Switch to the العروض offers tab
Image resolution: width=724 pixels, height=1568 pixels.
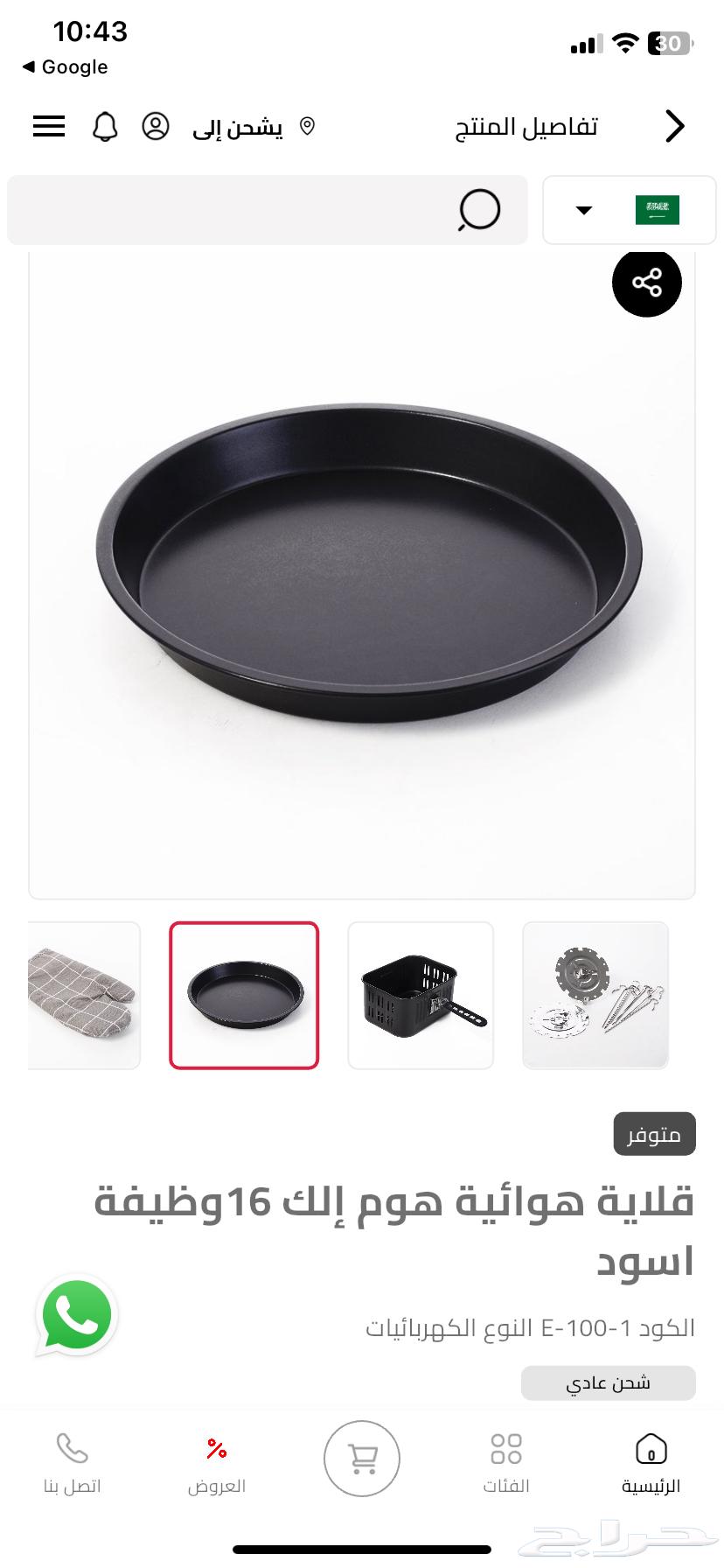(217, 1463)
